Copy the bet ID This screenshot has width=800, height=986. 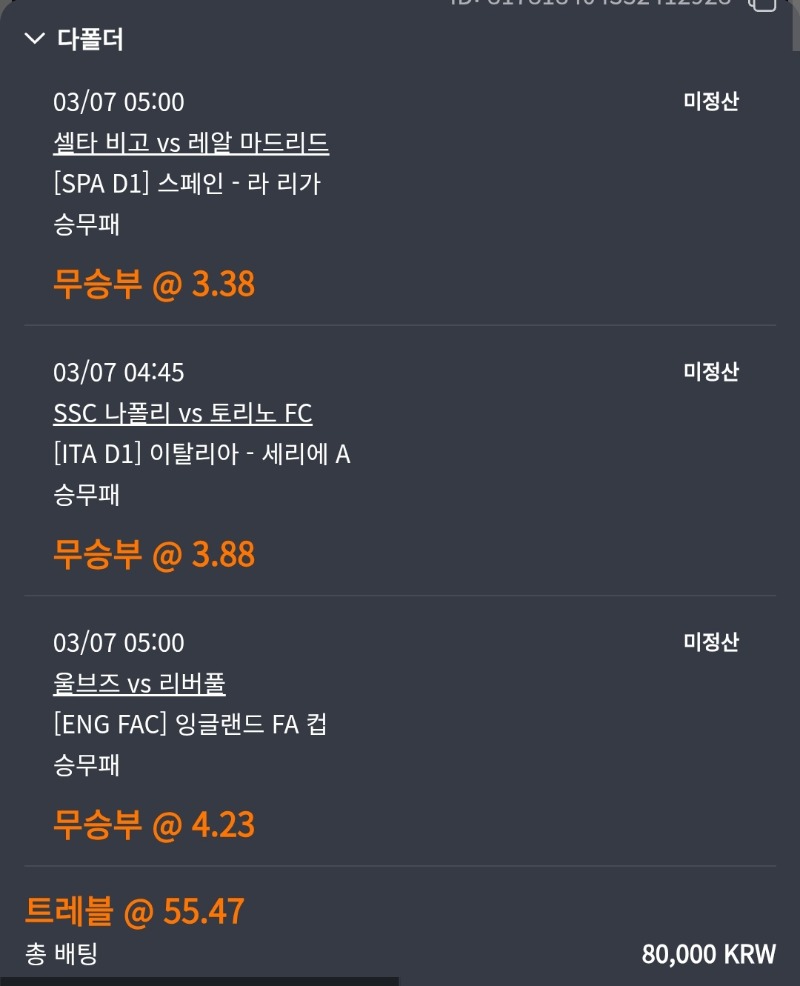click(762, 4)
